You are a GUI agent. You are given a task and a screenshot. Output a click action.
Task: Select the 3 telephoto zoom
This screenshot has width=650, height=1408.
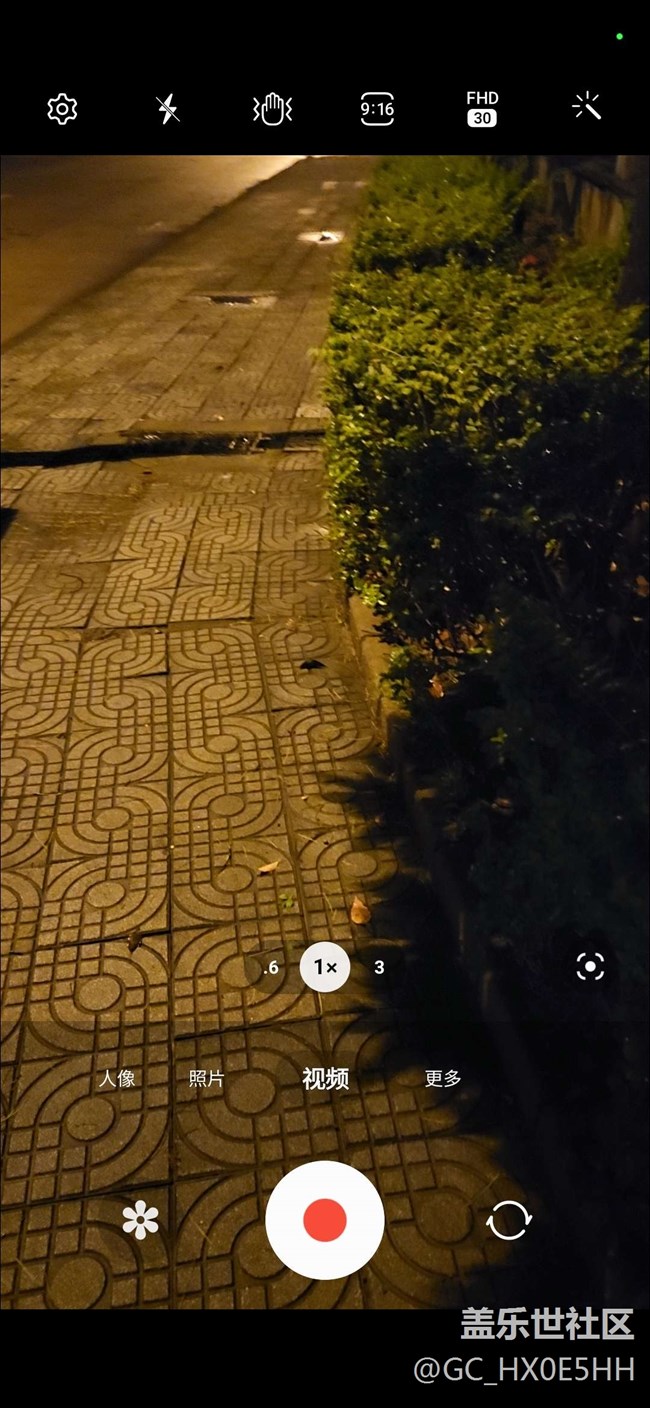(x=379, y=967)
